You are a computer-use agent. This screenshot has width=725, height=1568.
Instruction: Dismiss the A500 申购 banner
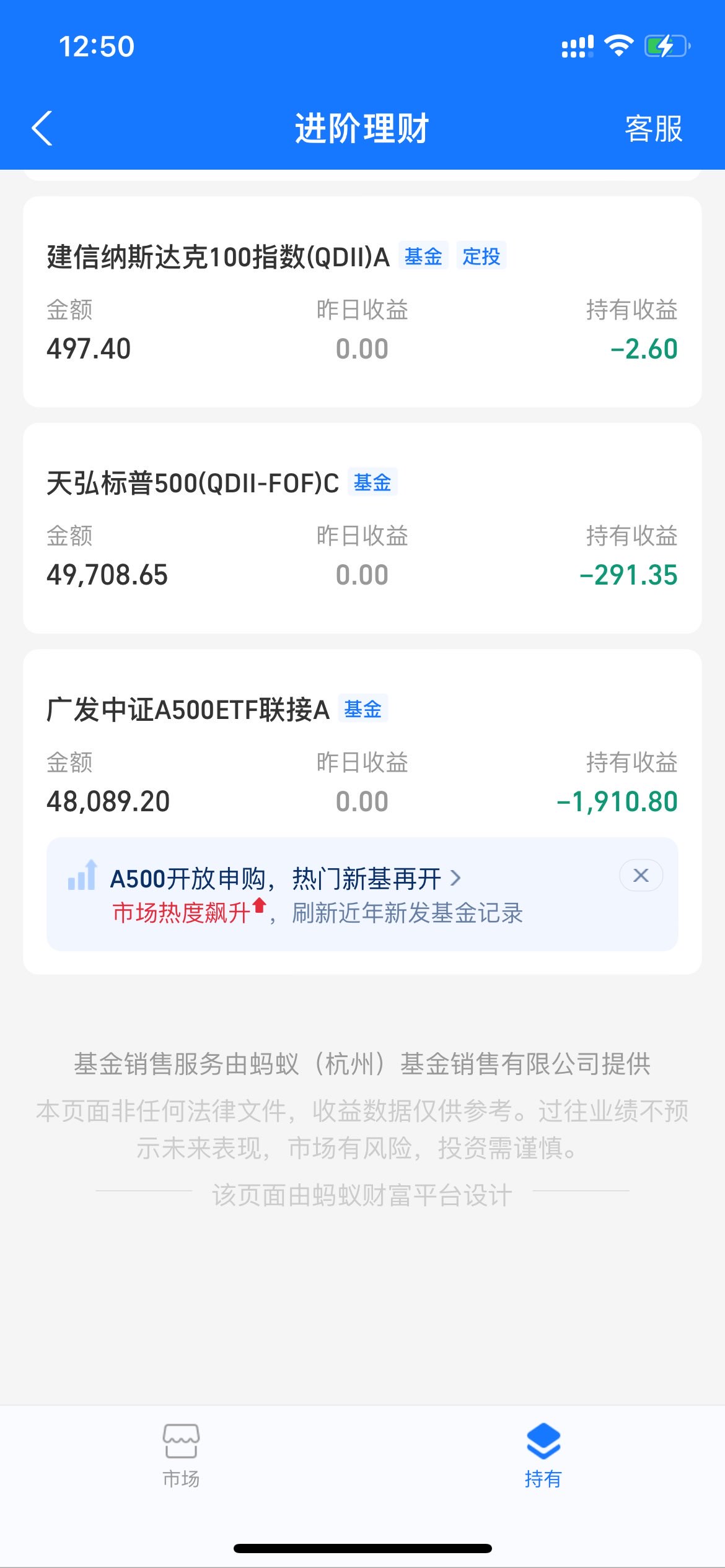pos(641,875)
